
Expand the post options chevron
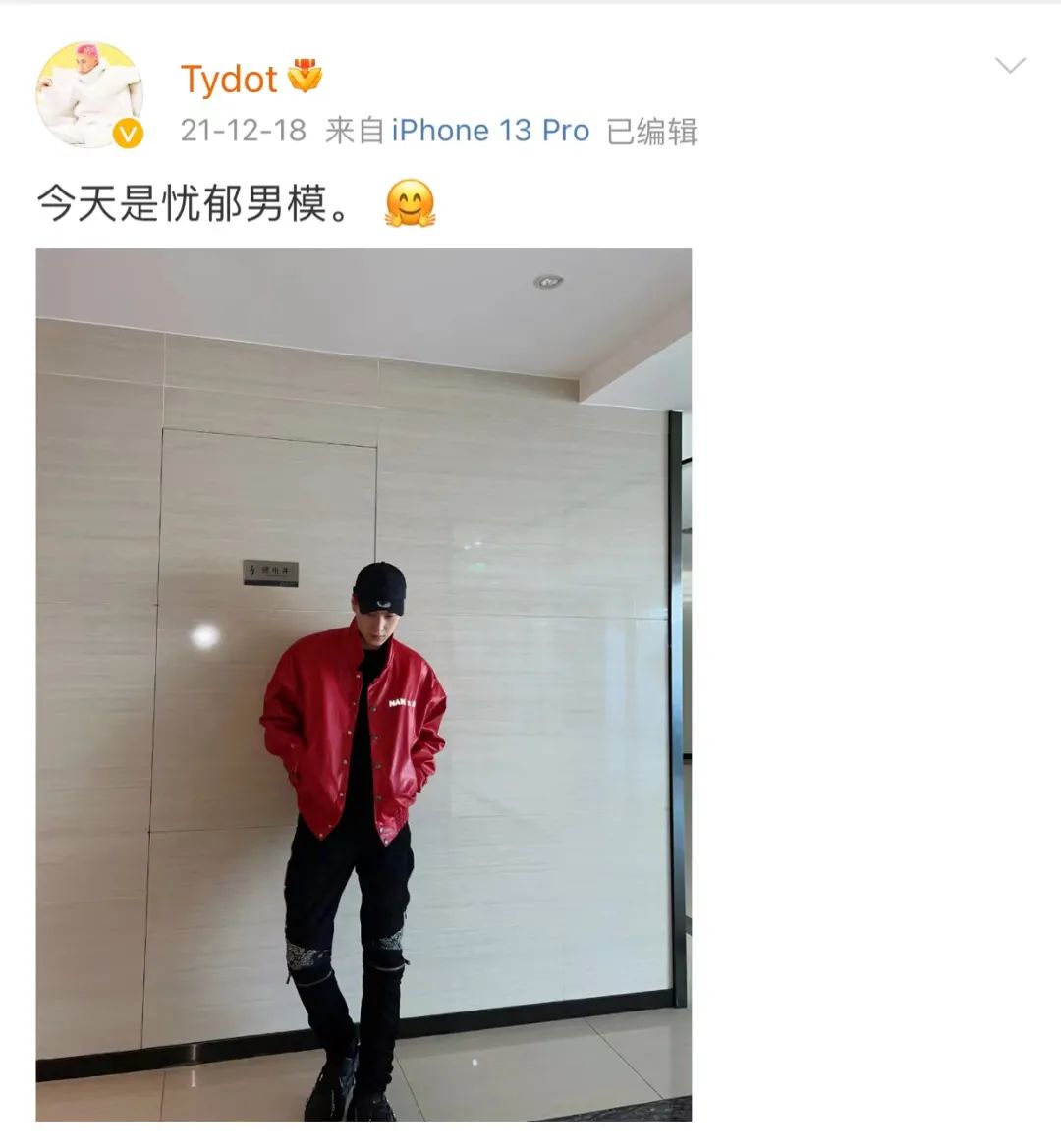coord(1010,66)
